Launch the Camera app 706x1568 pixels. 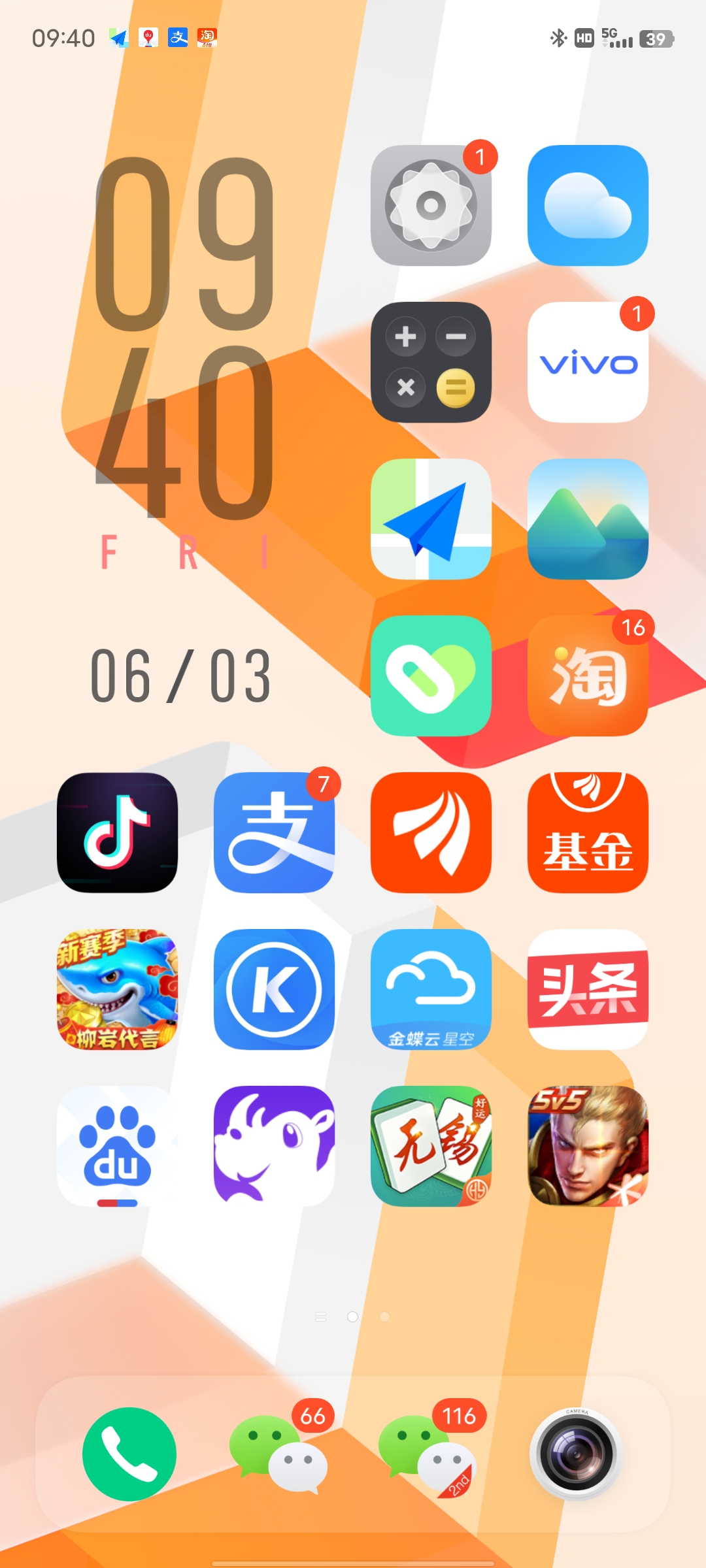click(x=576, y=1454)
